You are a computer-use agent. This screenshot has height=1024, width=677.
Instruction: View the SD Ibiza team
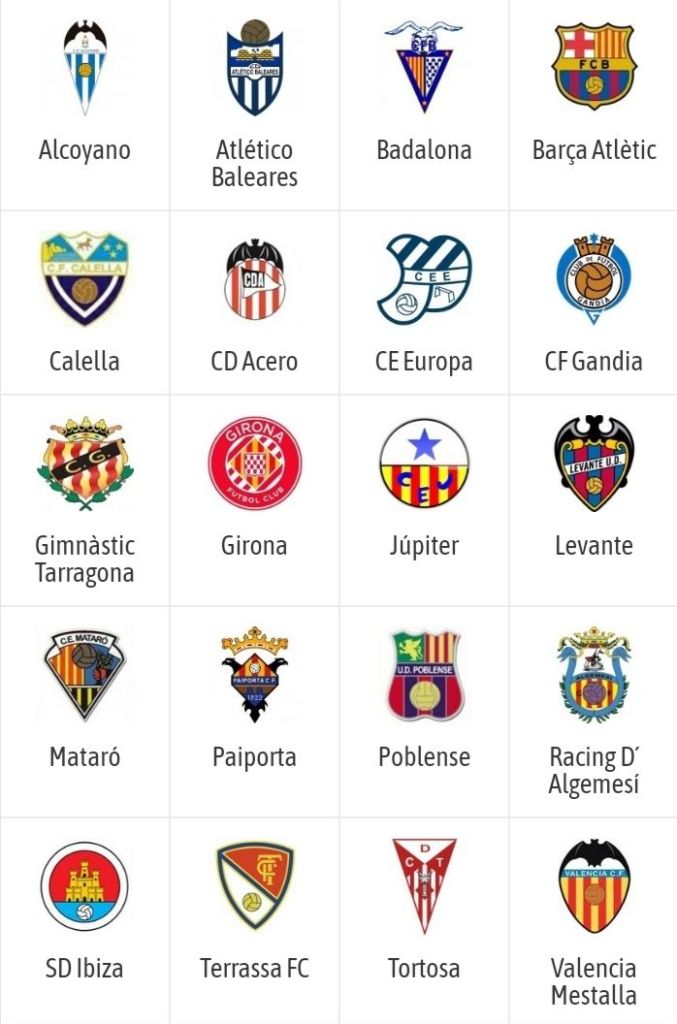click(85, 918)
